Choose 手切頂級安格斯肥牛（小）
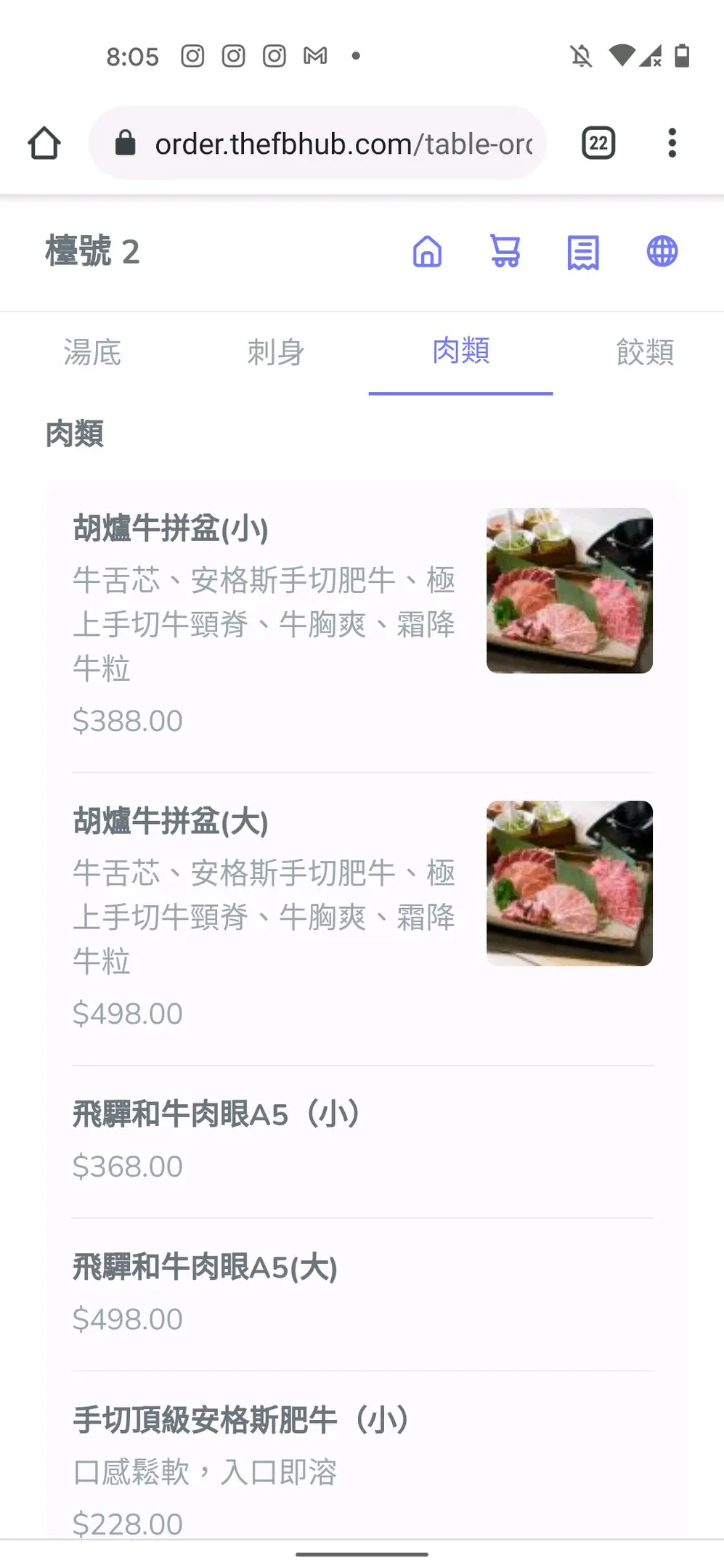Viewport: 724px width, 1568px height. [241, 1421]
